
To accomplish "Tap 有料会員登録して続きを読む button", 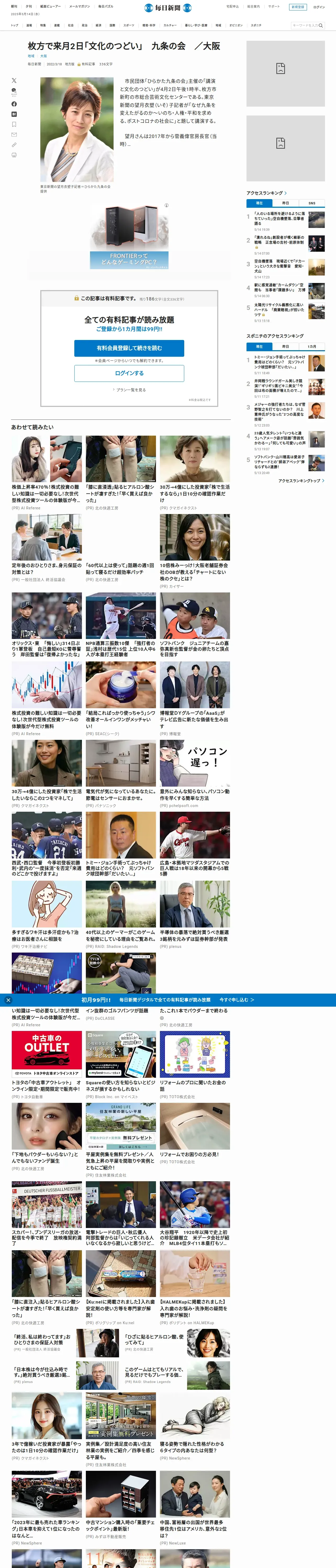I will [x=129, y=348].
